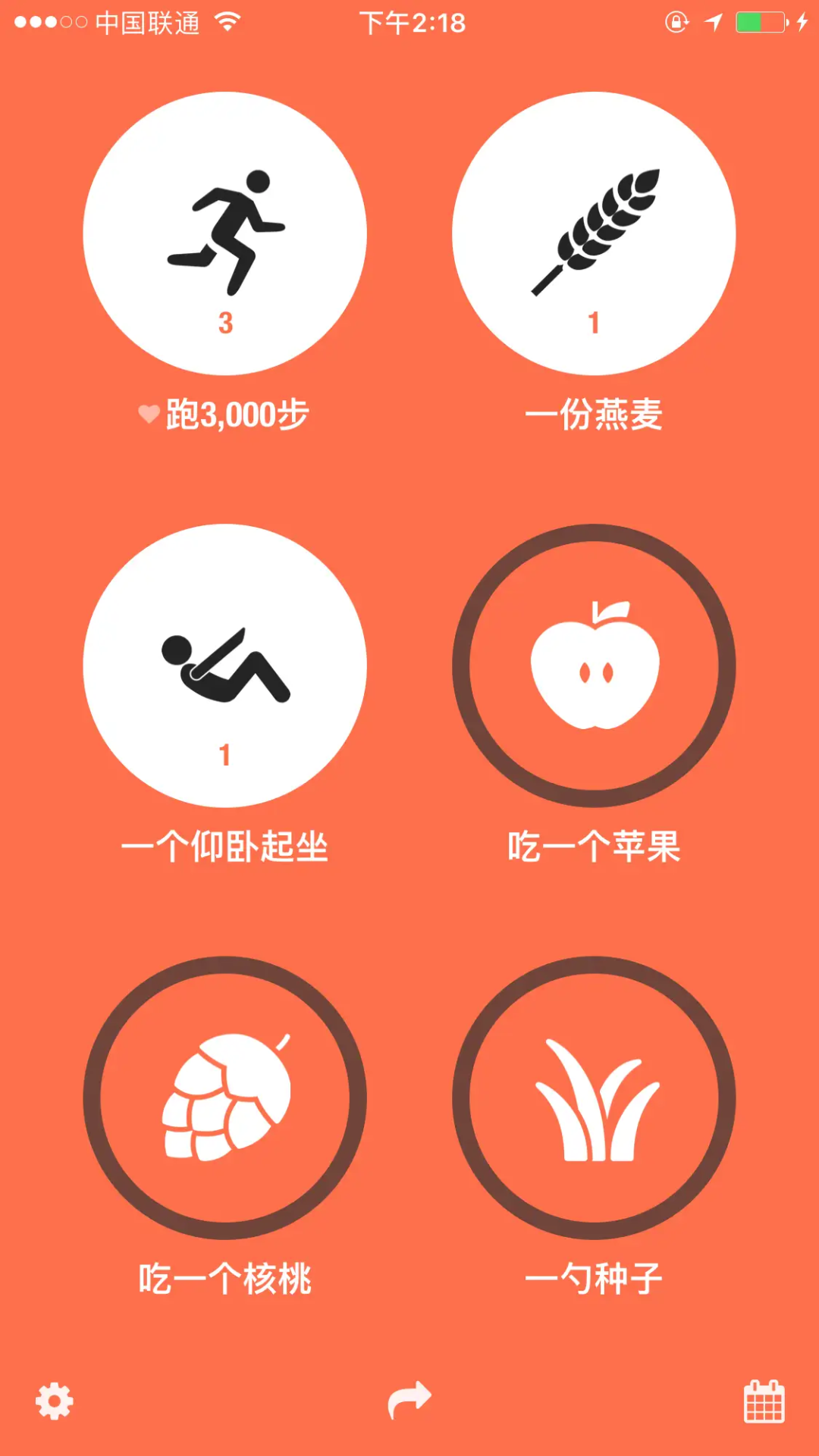Open the calendar view

[x=764, y=1401]
